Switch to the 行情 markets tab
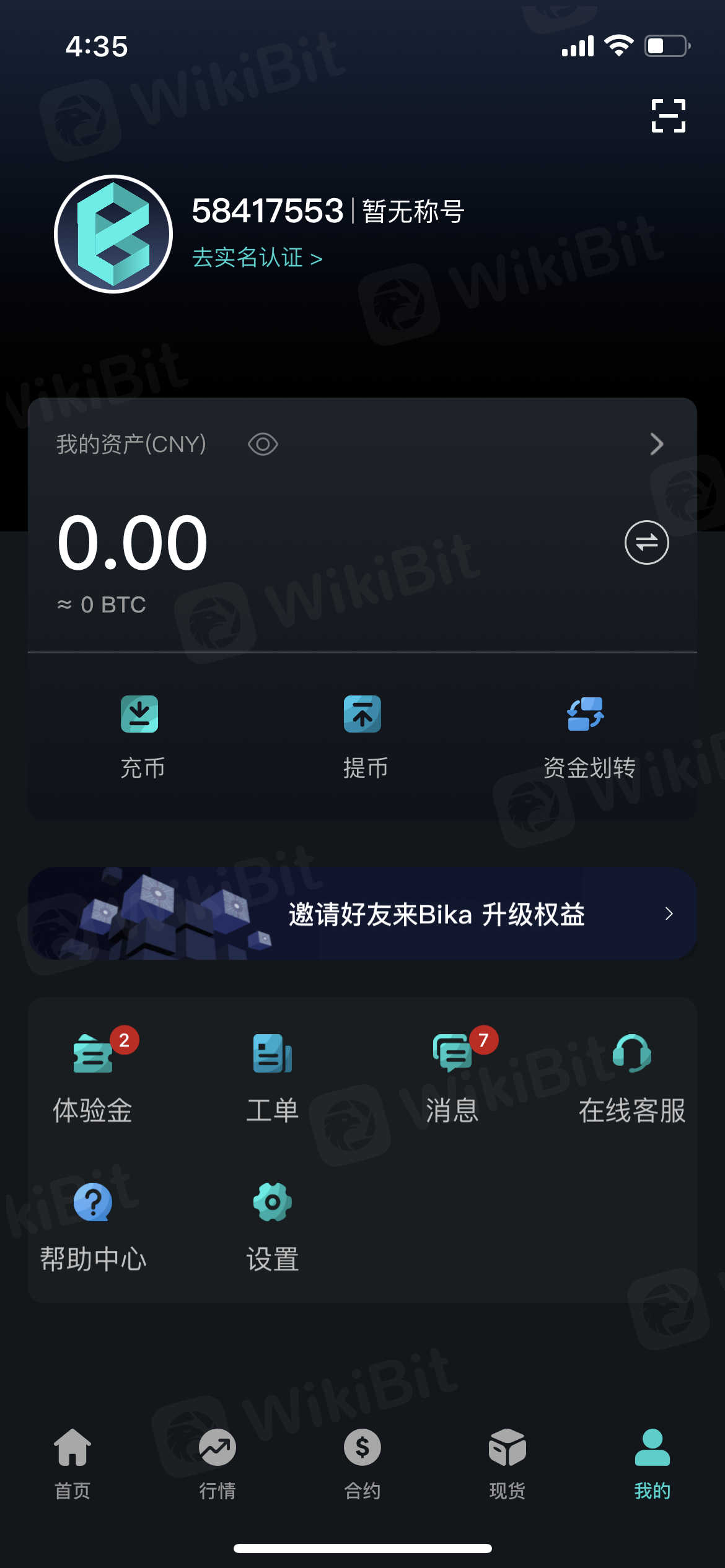Screen dimensions: 725x1568 (217, 1464)
